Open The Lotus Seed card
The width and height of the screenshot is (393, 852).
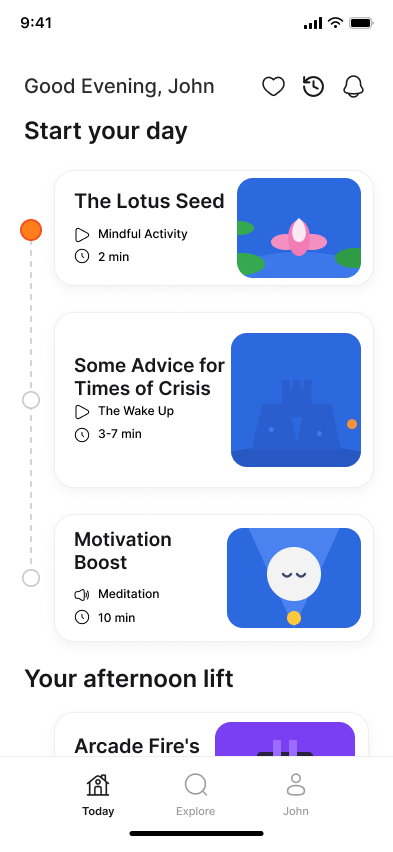point(214,228)
